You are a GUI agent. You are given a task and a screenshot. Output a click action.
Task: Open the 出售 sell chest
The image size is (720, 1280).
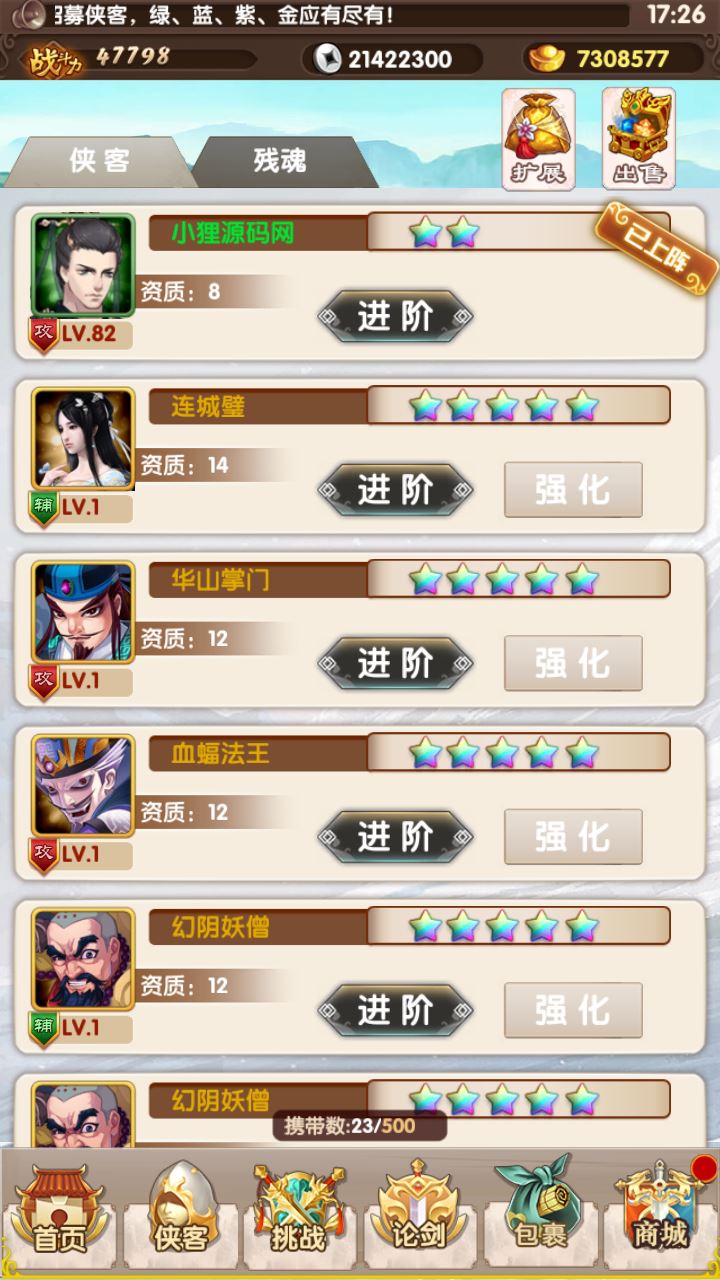639,139
